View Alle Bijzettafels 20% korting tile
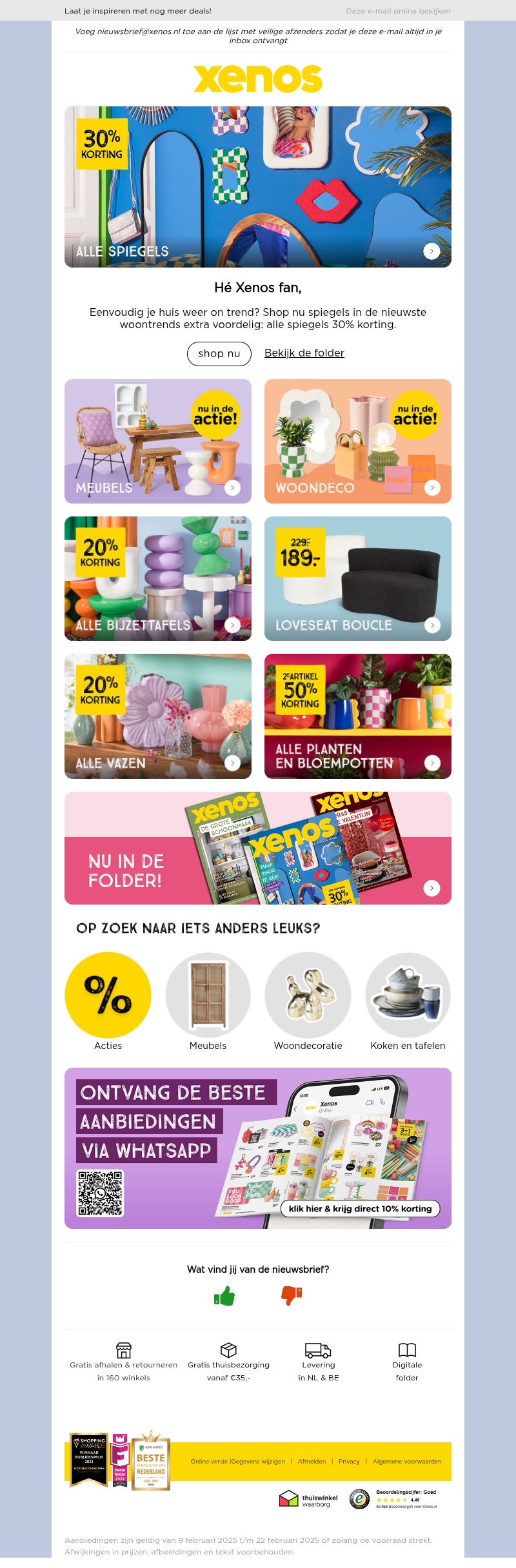The height and width of the screenshot is (1568, 516). [x=158, y=578]
